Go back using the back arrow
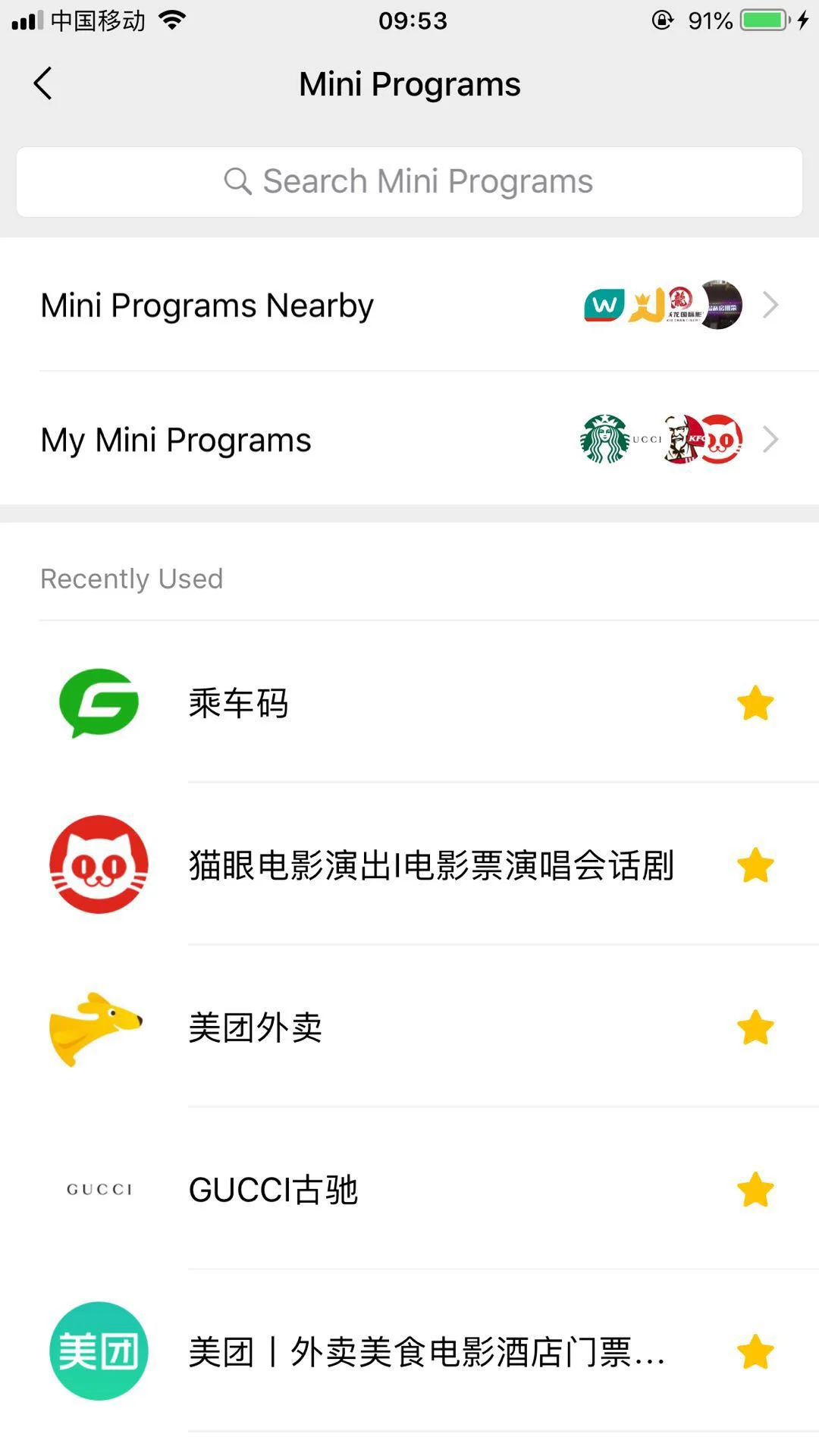819x1456 pixels. 43,83
